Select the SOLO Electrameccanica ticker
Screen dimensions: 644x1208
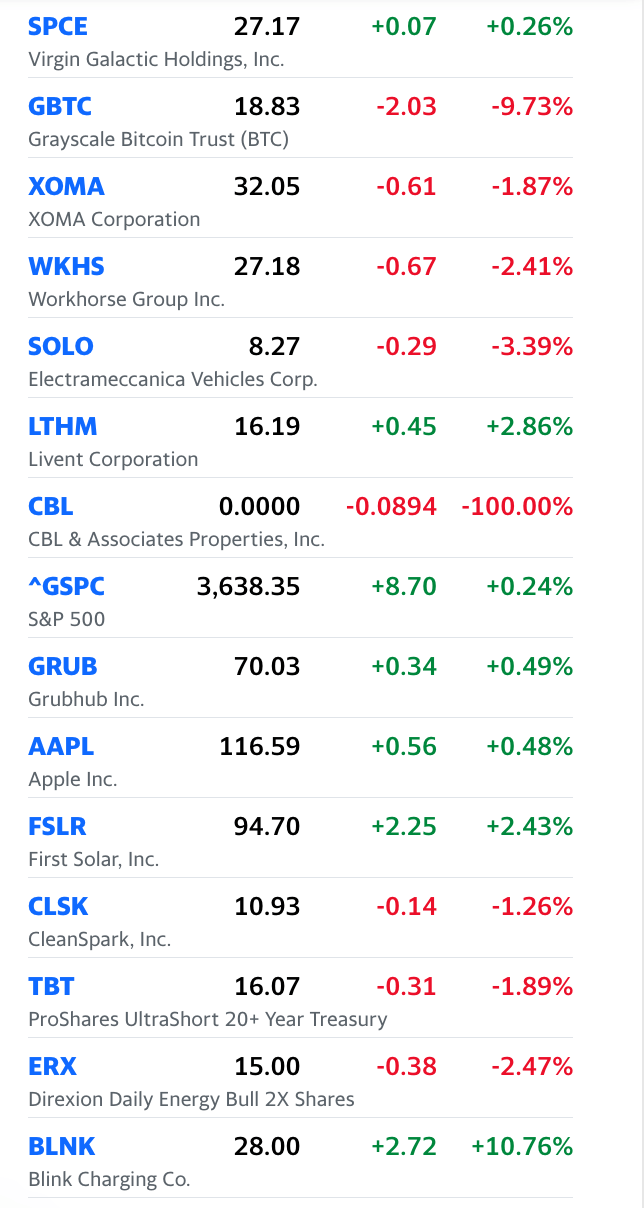pos(61,347)
